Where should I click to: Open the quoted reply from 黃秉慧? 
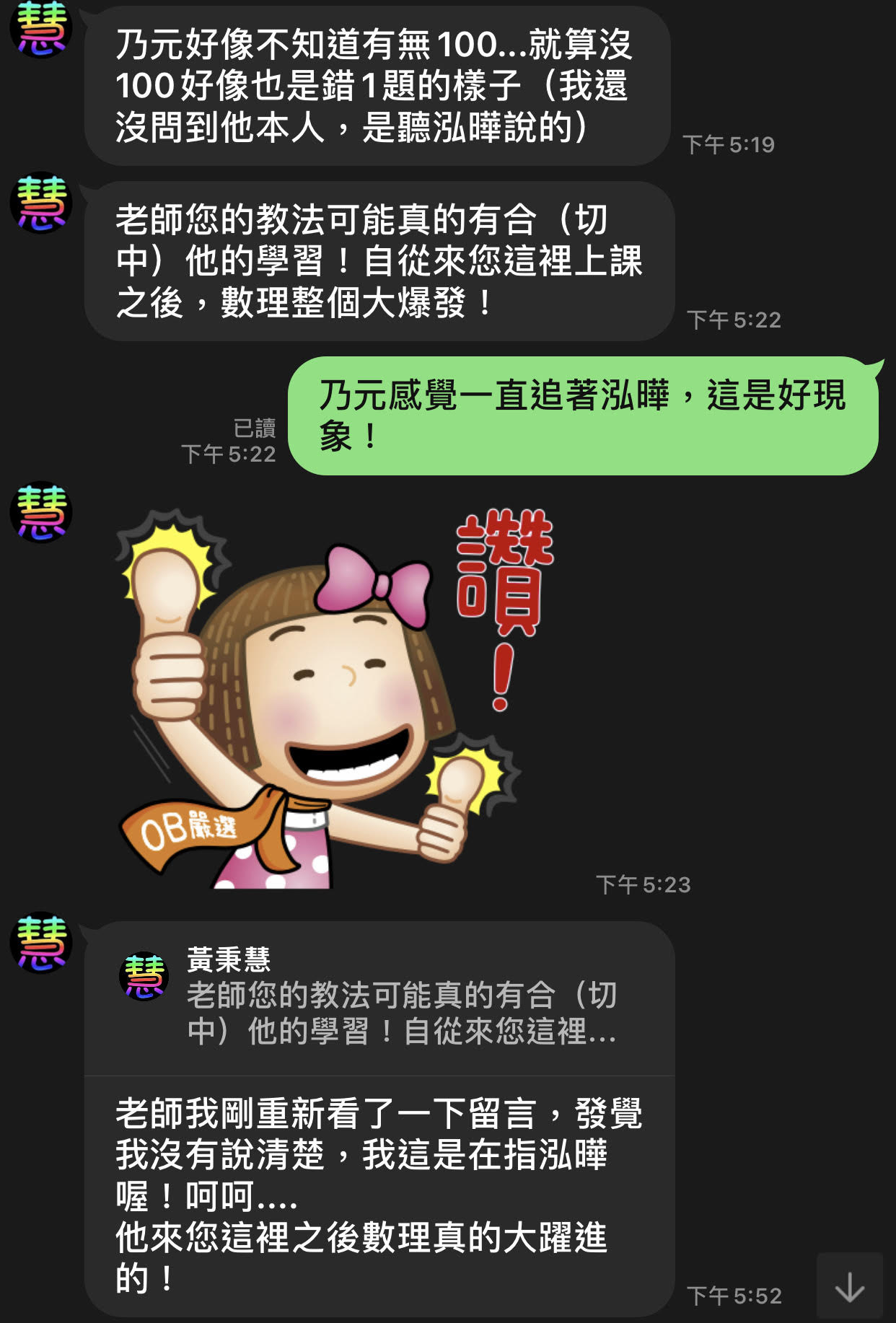coord(380,998)
